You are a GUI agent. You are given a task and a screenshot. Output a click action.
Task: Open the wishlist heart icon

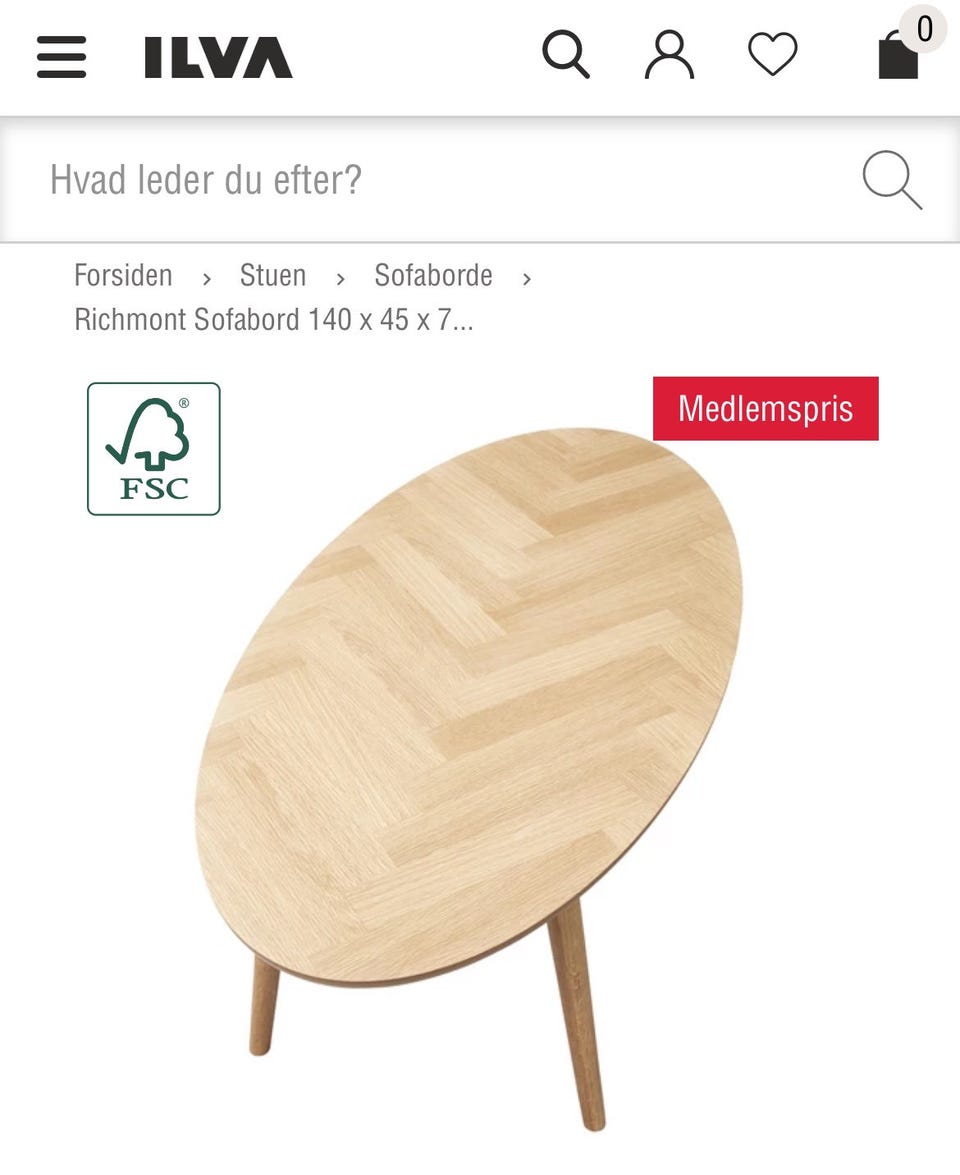pos(770,57)
